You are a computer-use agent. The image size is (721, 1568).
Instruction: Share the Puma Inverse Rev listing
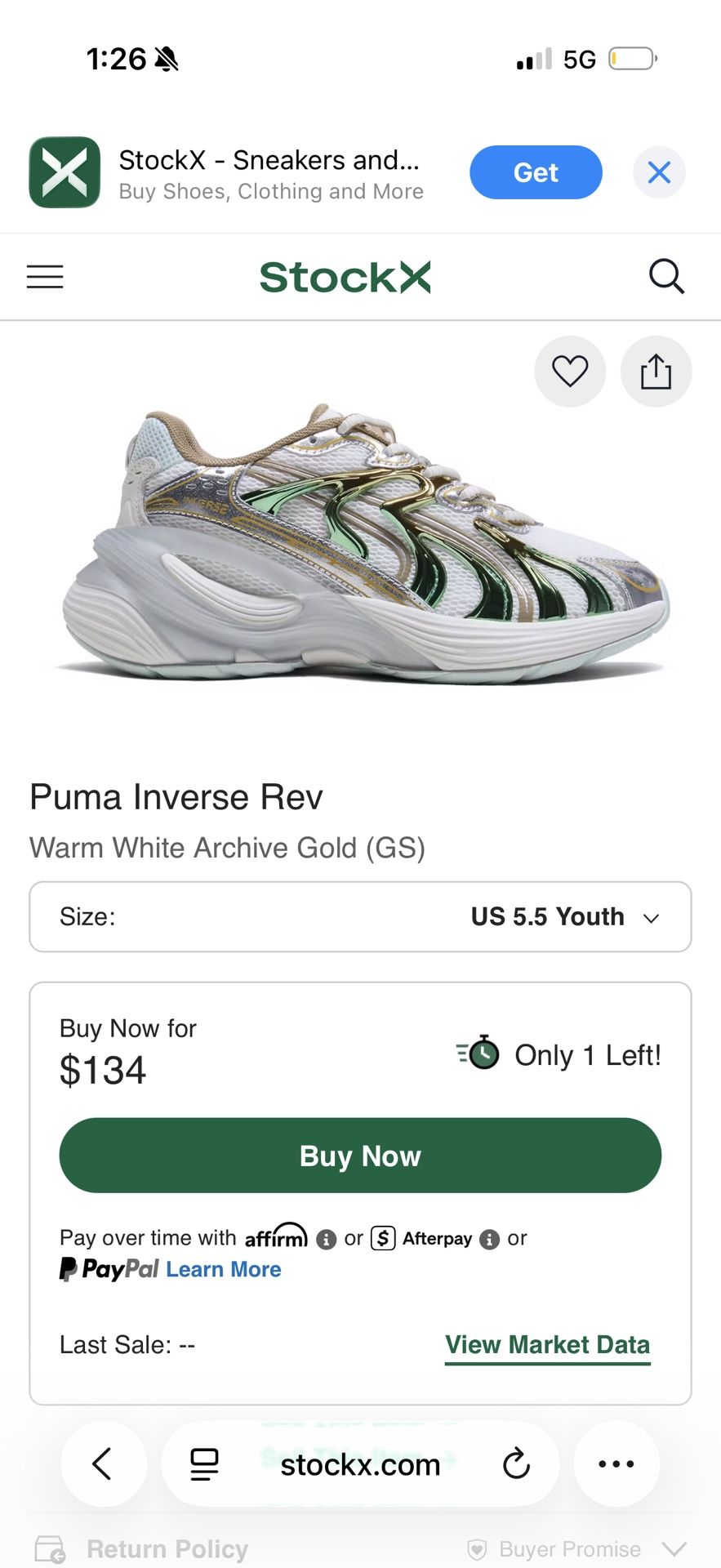click(656, 372)
